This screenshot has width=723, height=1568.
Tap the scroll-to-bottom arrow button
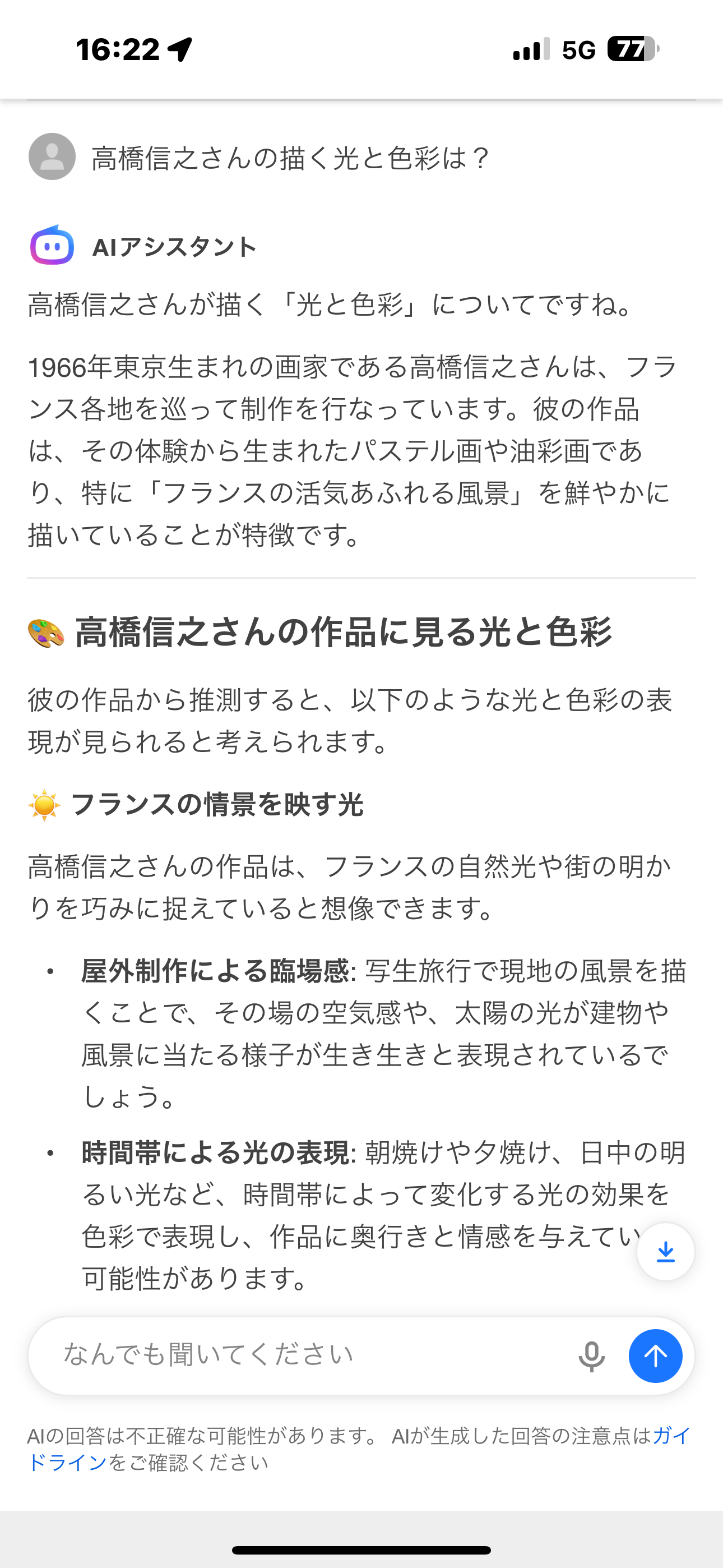point(665,1252)
